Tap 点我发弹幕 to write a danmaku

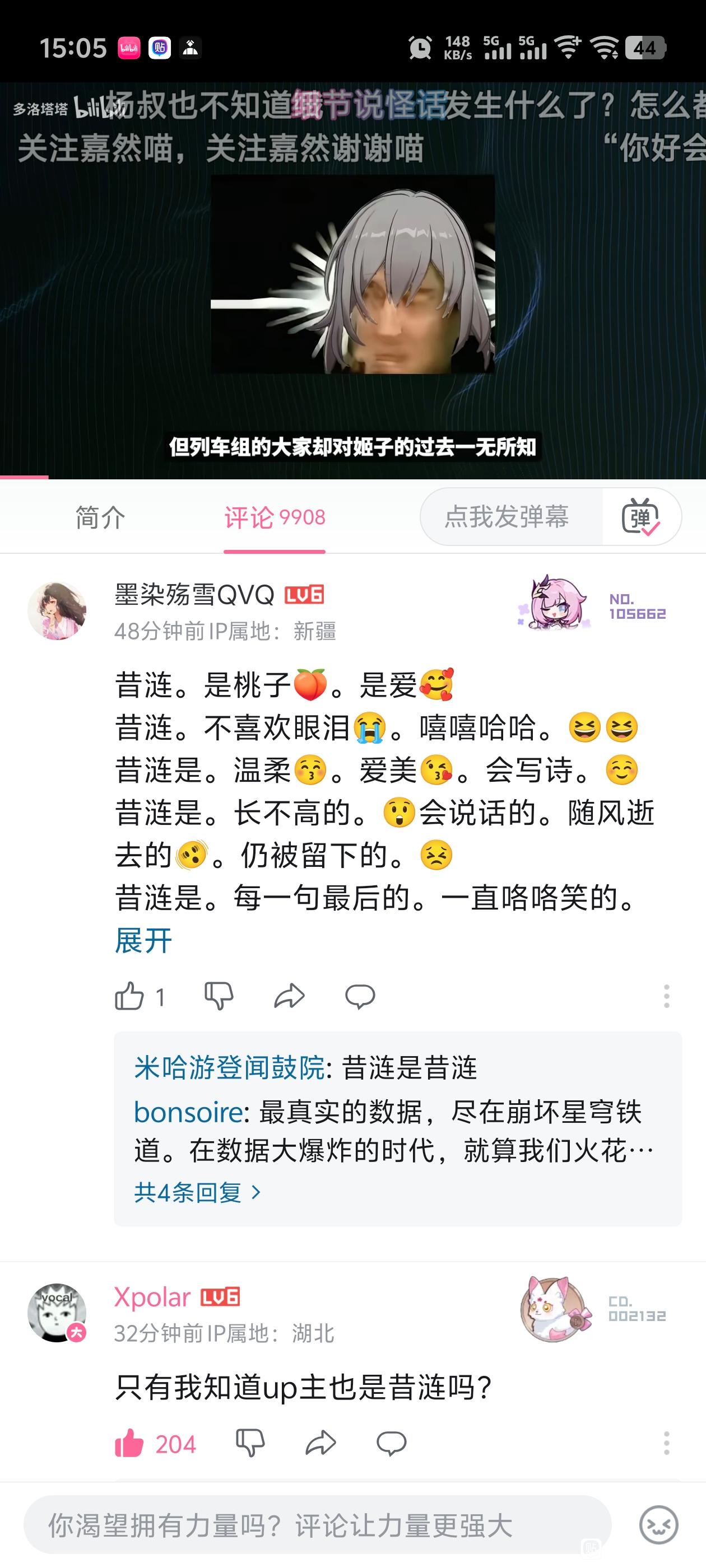click(x=507, y=517)
